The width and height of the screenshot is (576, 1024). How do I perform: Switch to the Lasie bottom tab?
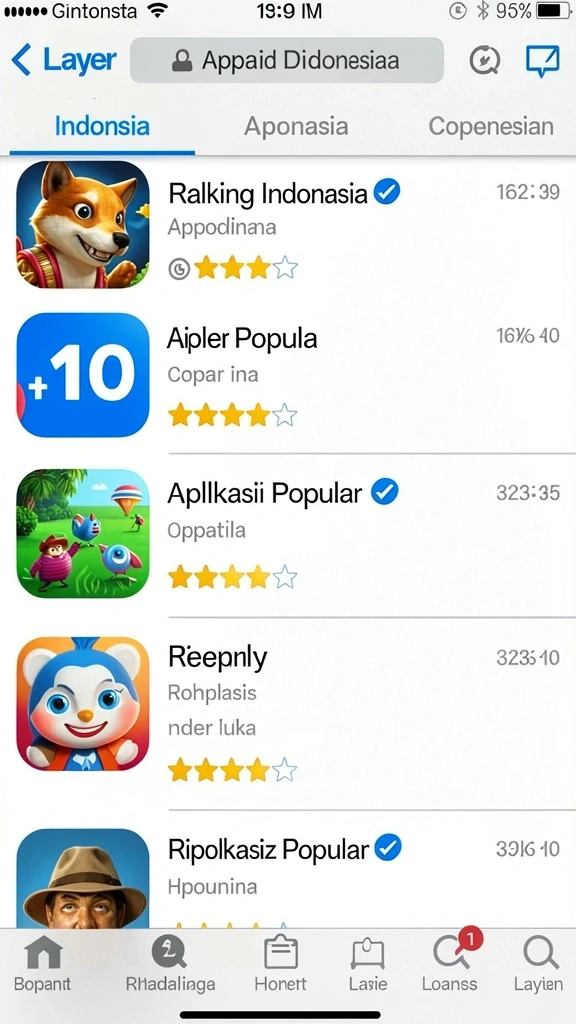368,964
